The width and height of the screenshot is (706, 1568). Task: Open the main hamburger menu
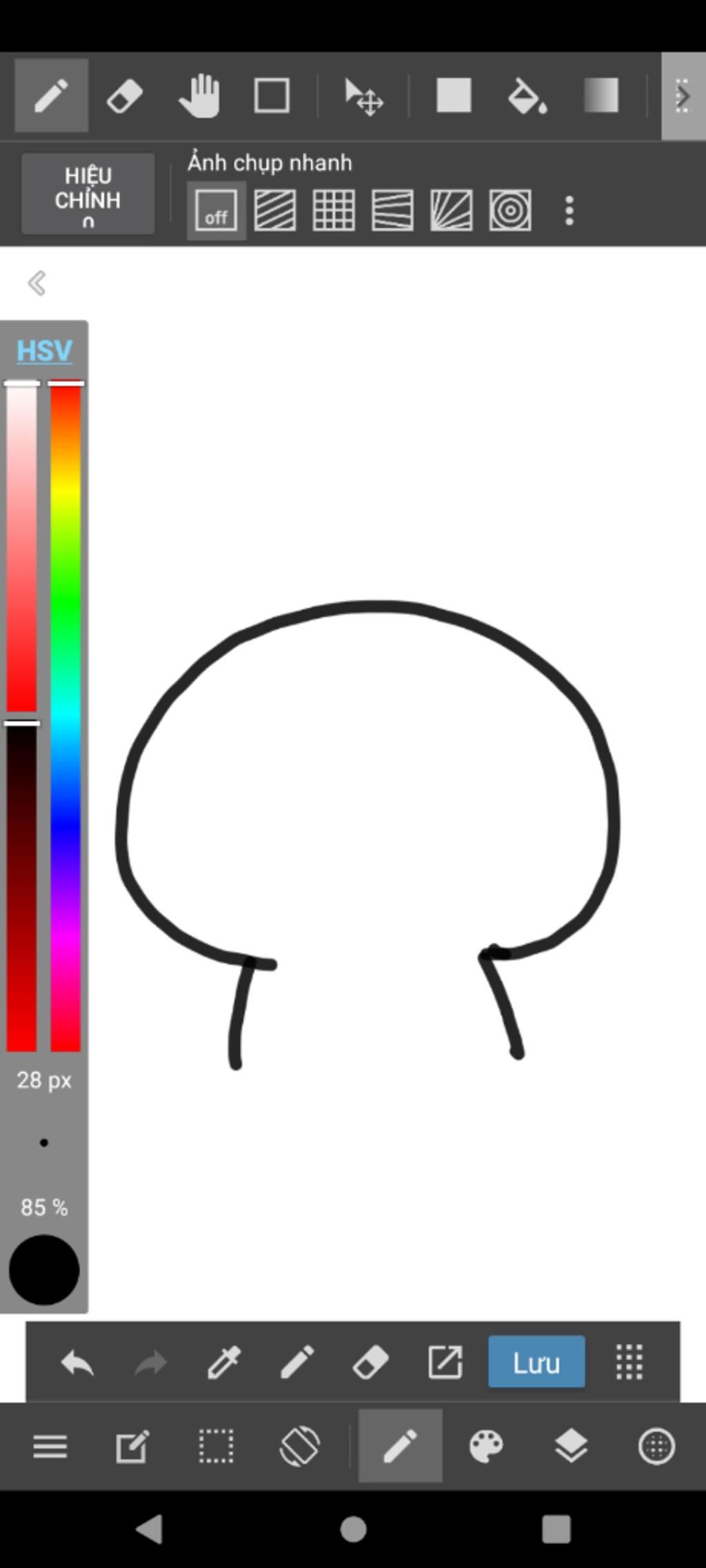tap(50, 1446)
